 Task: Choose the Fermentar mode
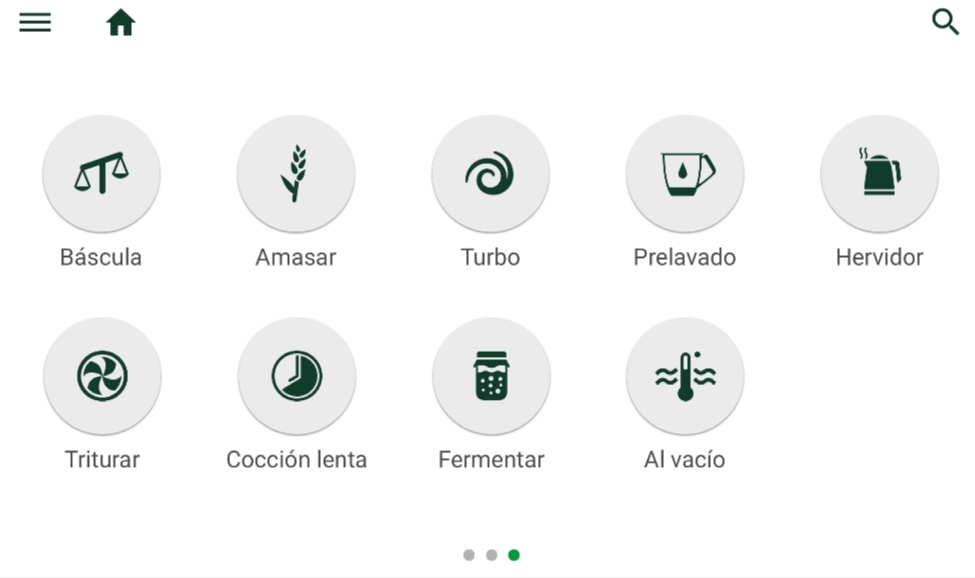491,377
